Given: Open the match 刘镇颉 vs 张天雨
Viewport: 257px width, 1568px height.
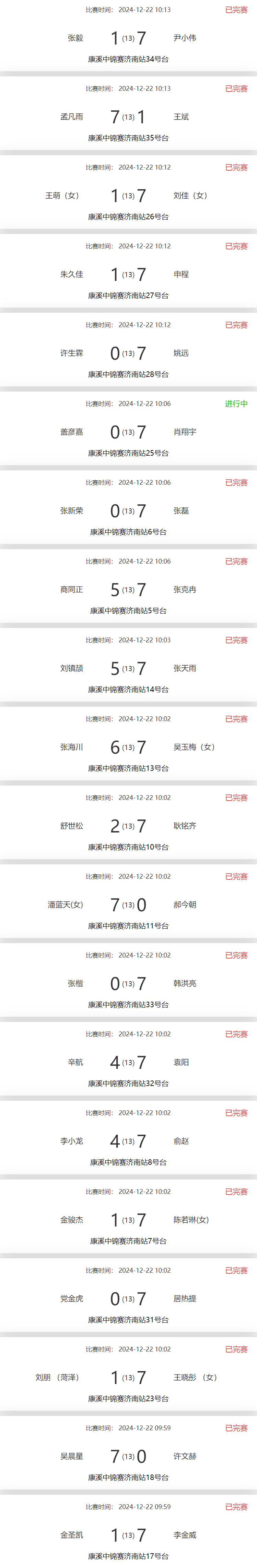Looking at the screenshot, I should (128, 668).
